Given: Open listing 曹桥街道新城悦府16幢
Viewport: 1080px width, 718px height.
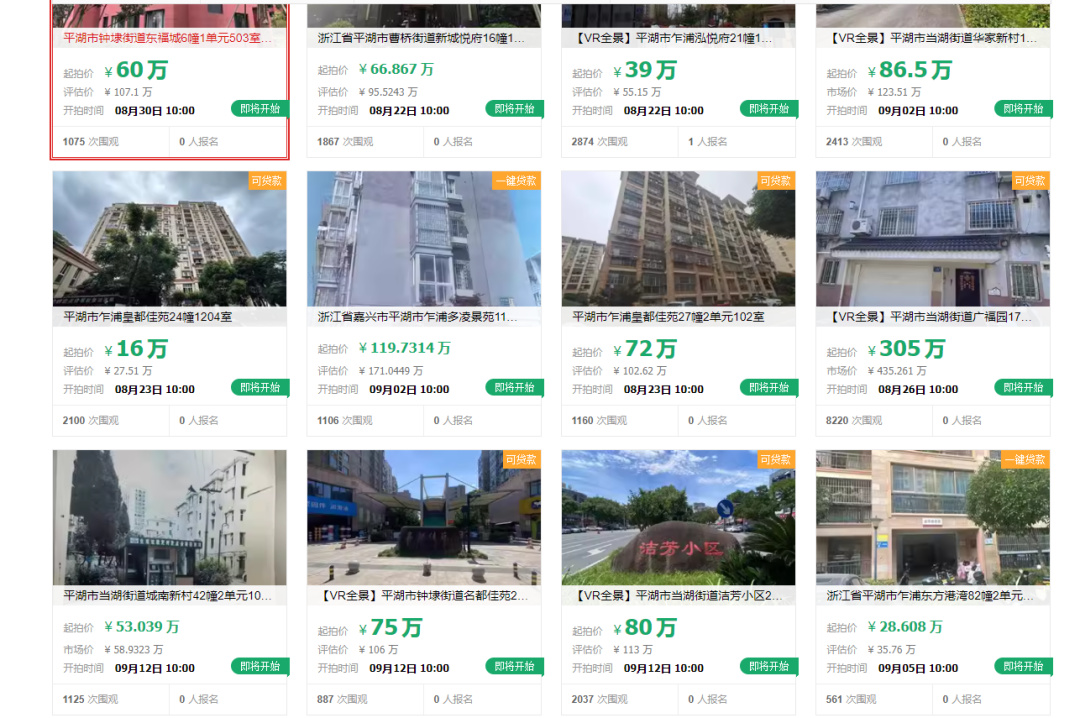Looking at the screenshot, I should (x=421, y=38).
